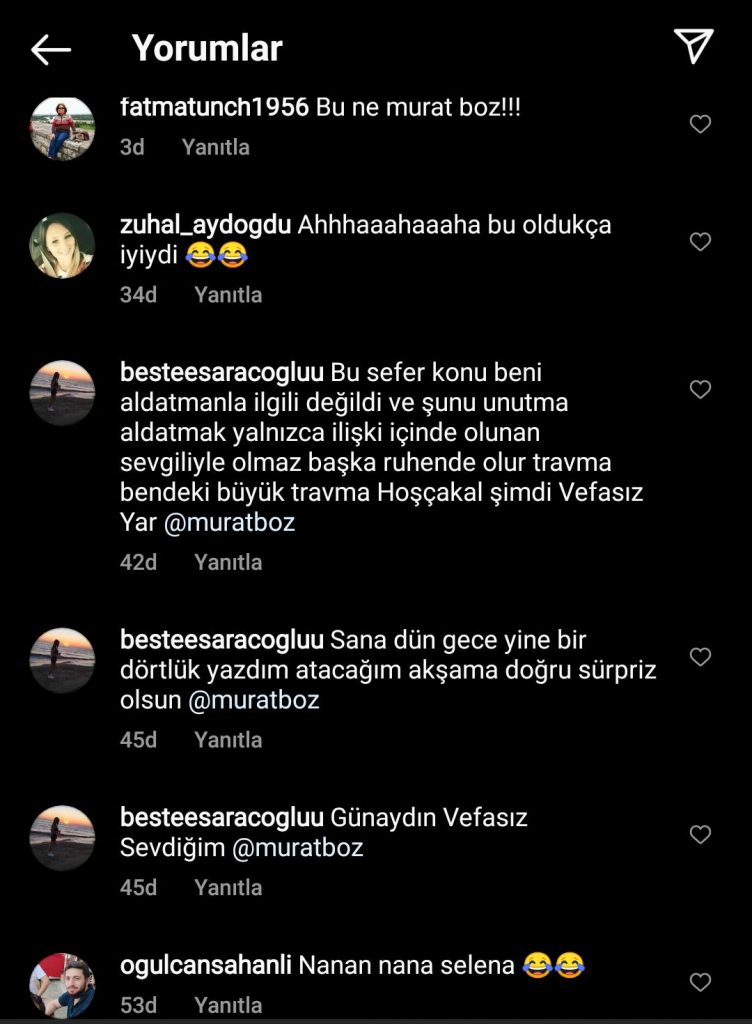This screenshot has height=1024, width=752.
Task: Open the @muratboz mention after Vefasız Yar
Action: [229, 523]
